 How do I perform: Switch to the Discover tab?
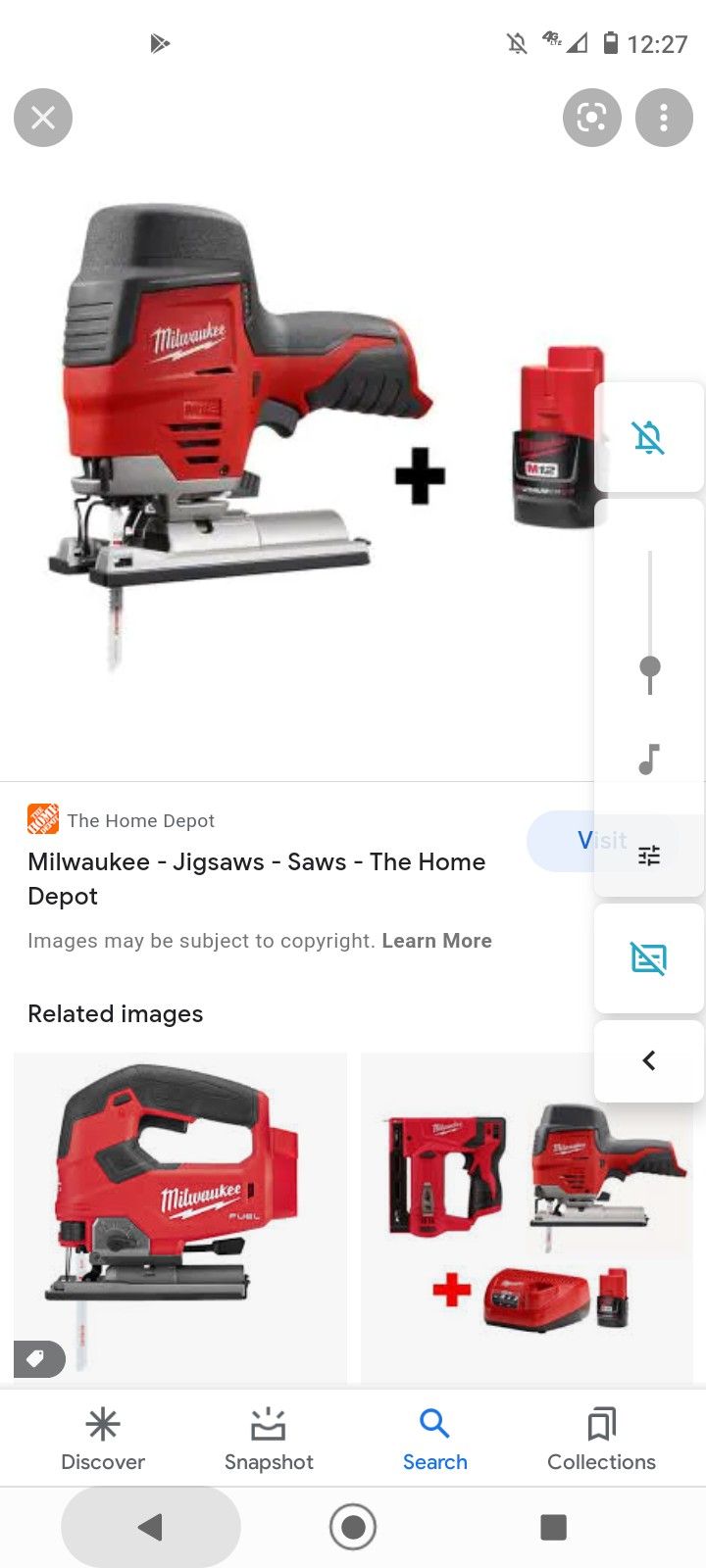pyautogui.click(x=103, y=1439)
